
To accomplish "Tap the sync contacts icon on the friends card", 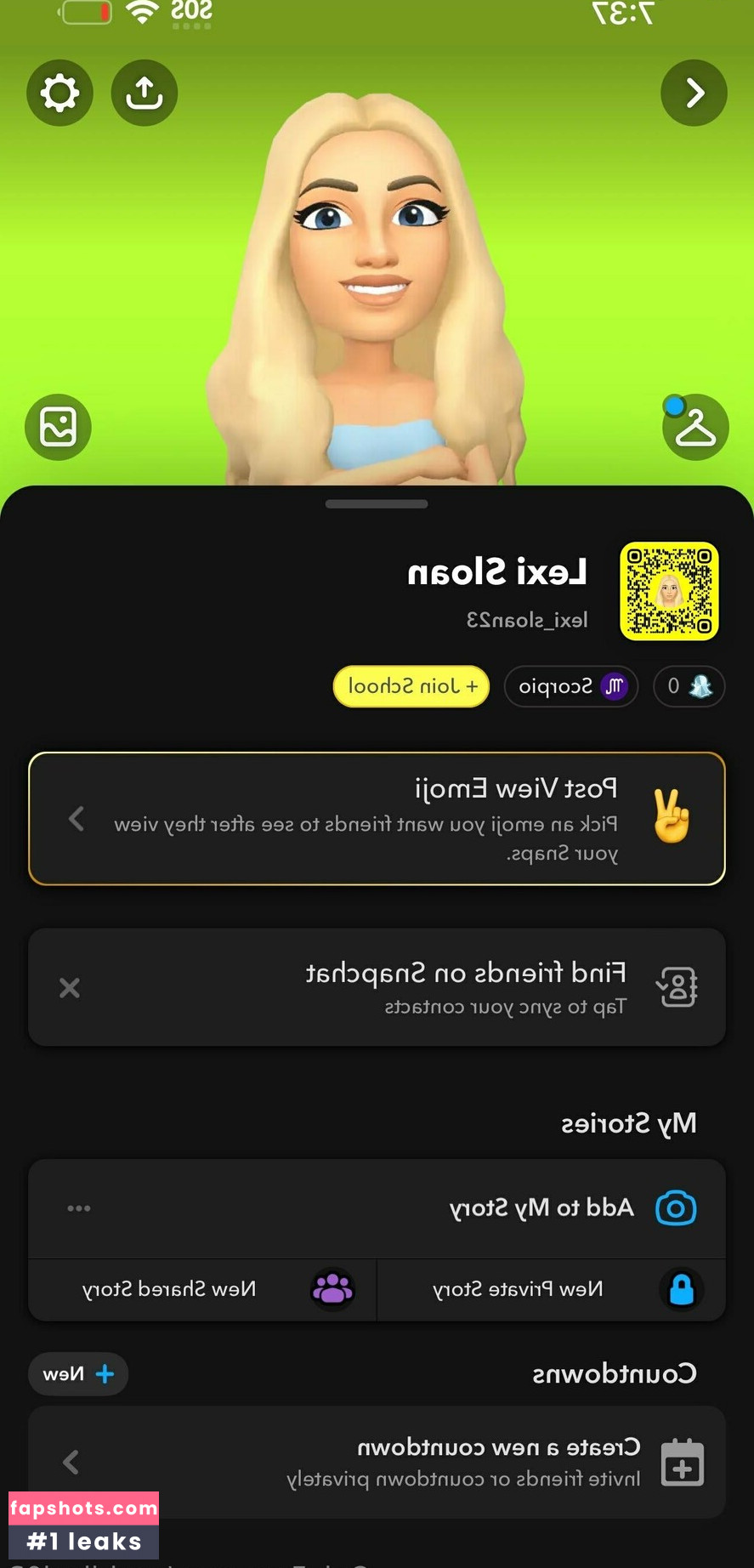I will 676,986.
